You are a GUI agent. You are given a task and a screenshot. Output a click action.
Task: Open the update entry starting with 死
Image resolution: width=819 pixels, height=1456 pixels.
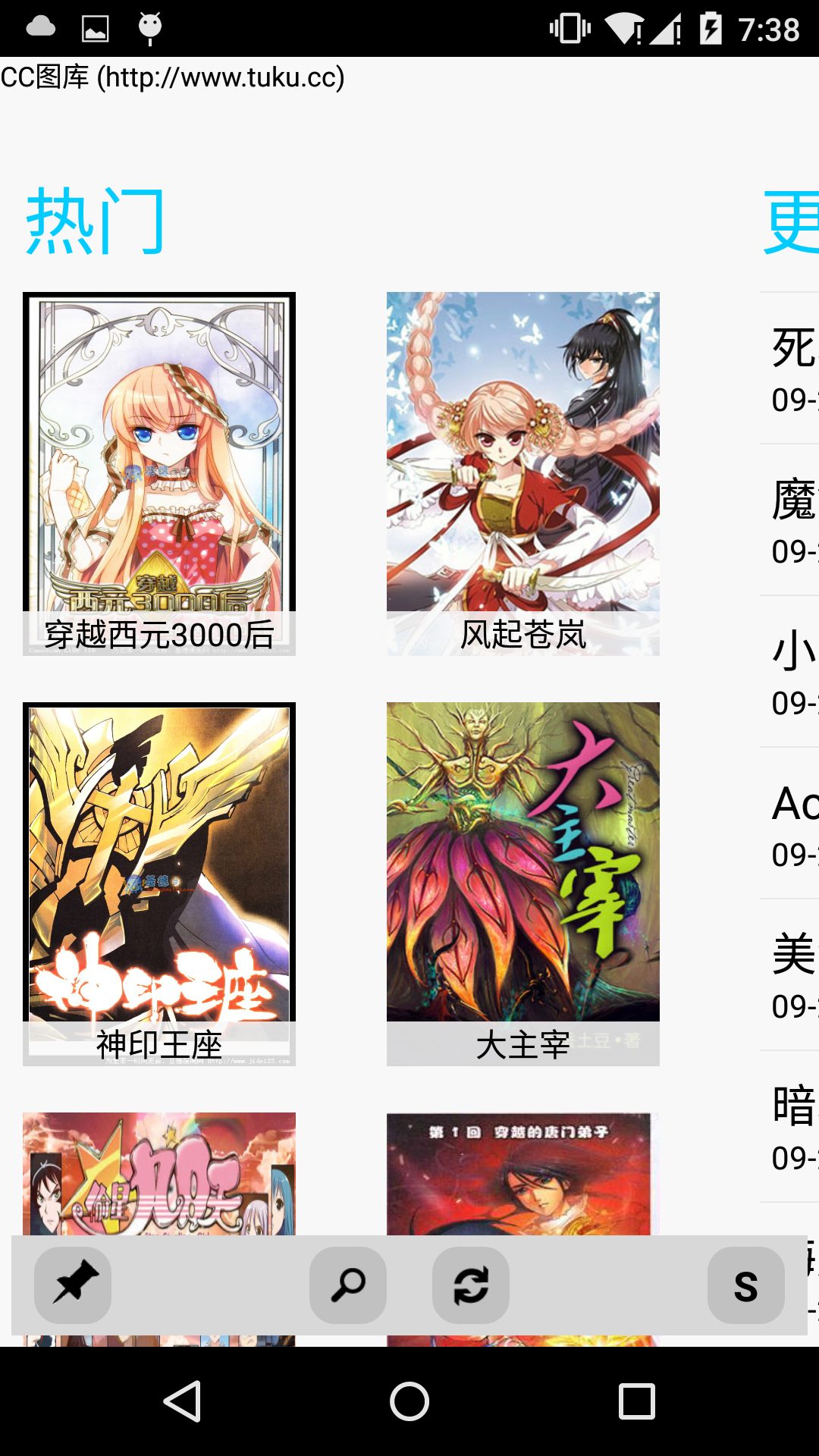[x=792, y=369]
